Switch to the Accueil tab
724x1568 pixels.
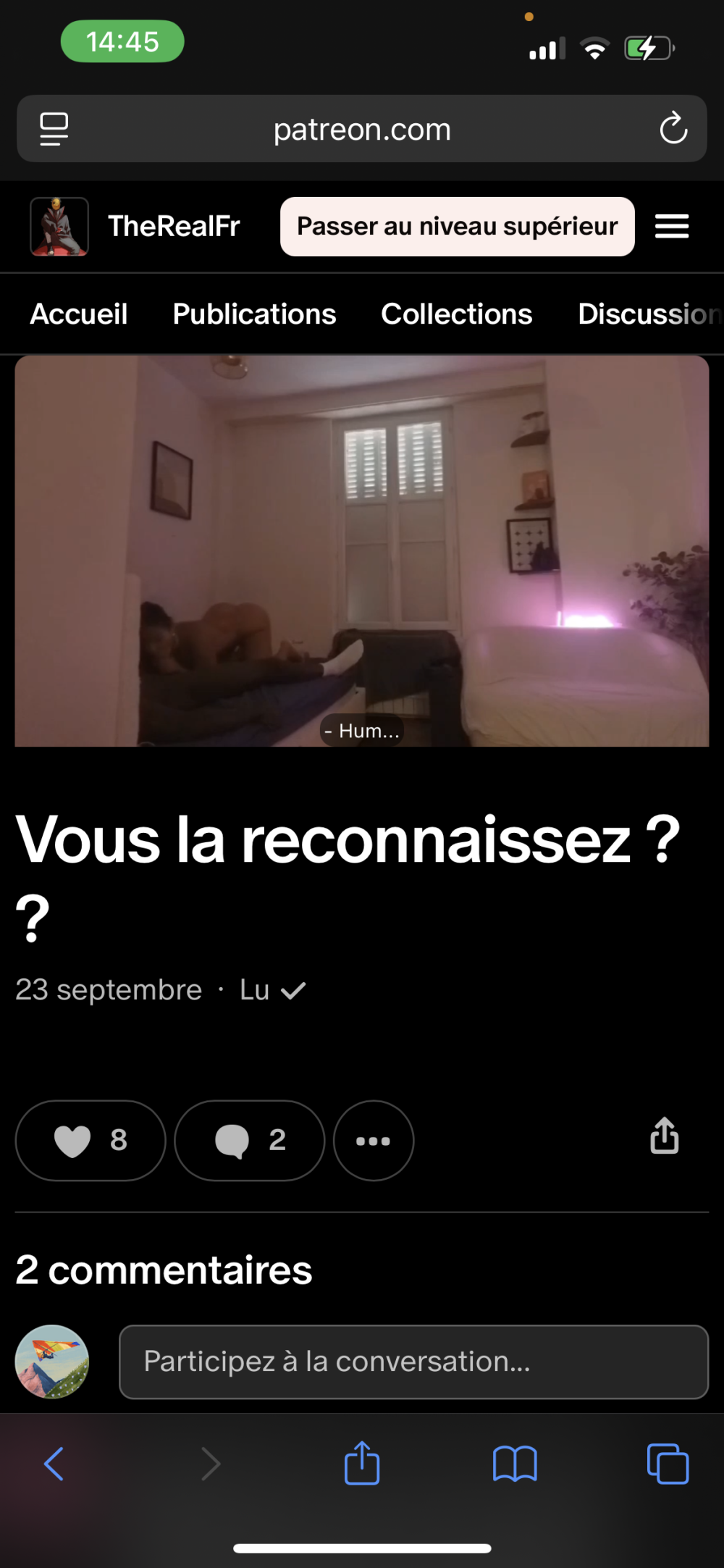pyautogui.click(x=79, y=314)
